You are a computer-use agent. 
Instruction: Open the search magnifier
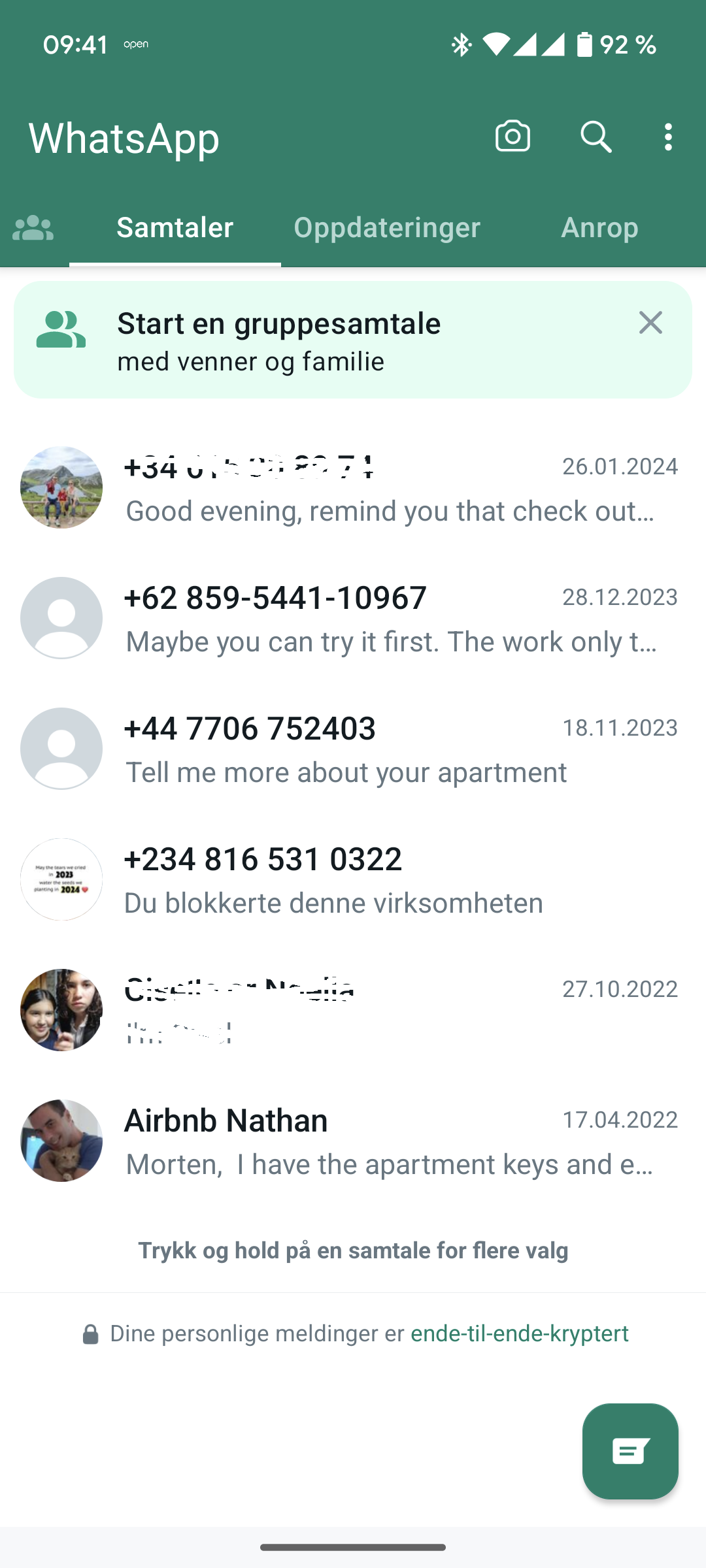point(596,137)
